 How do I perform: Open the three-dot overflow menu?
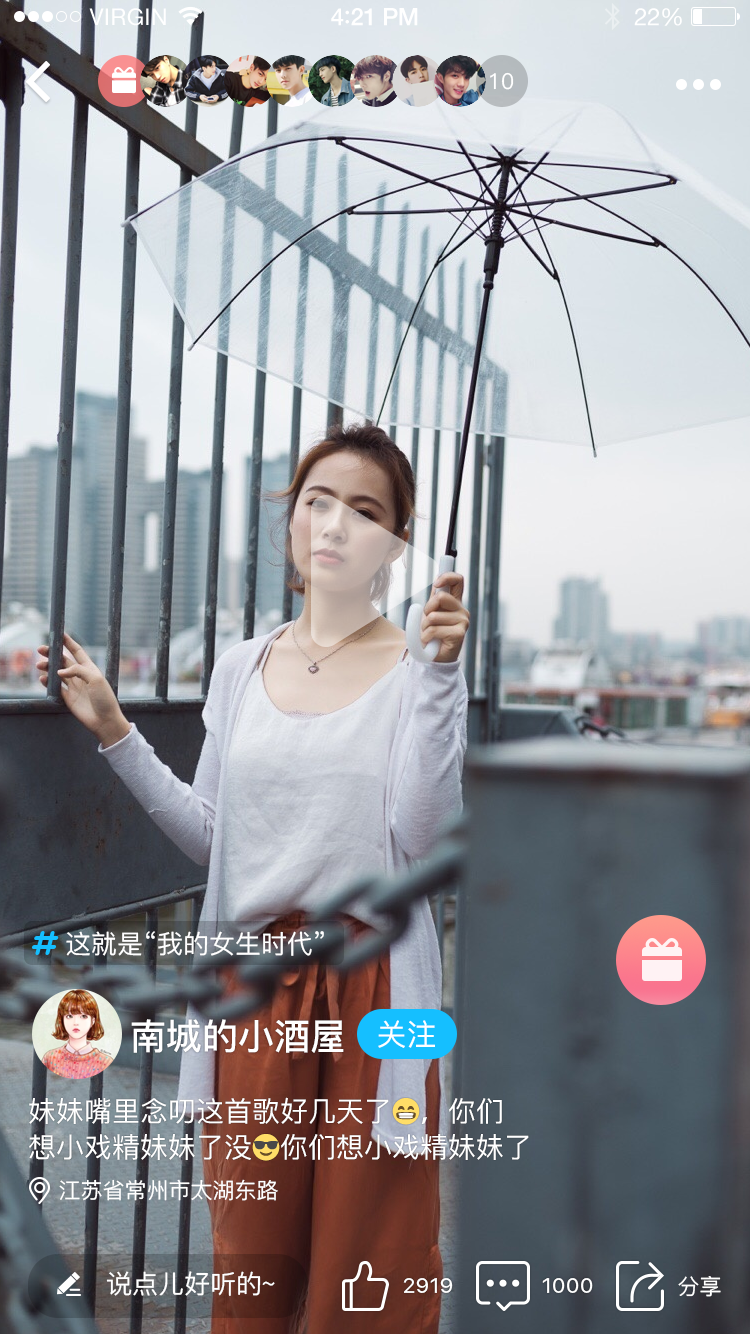click(697, 84)
